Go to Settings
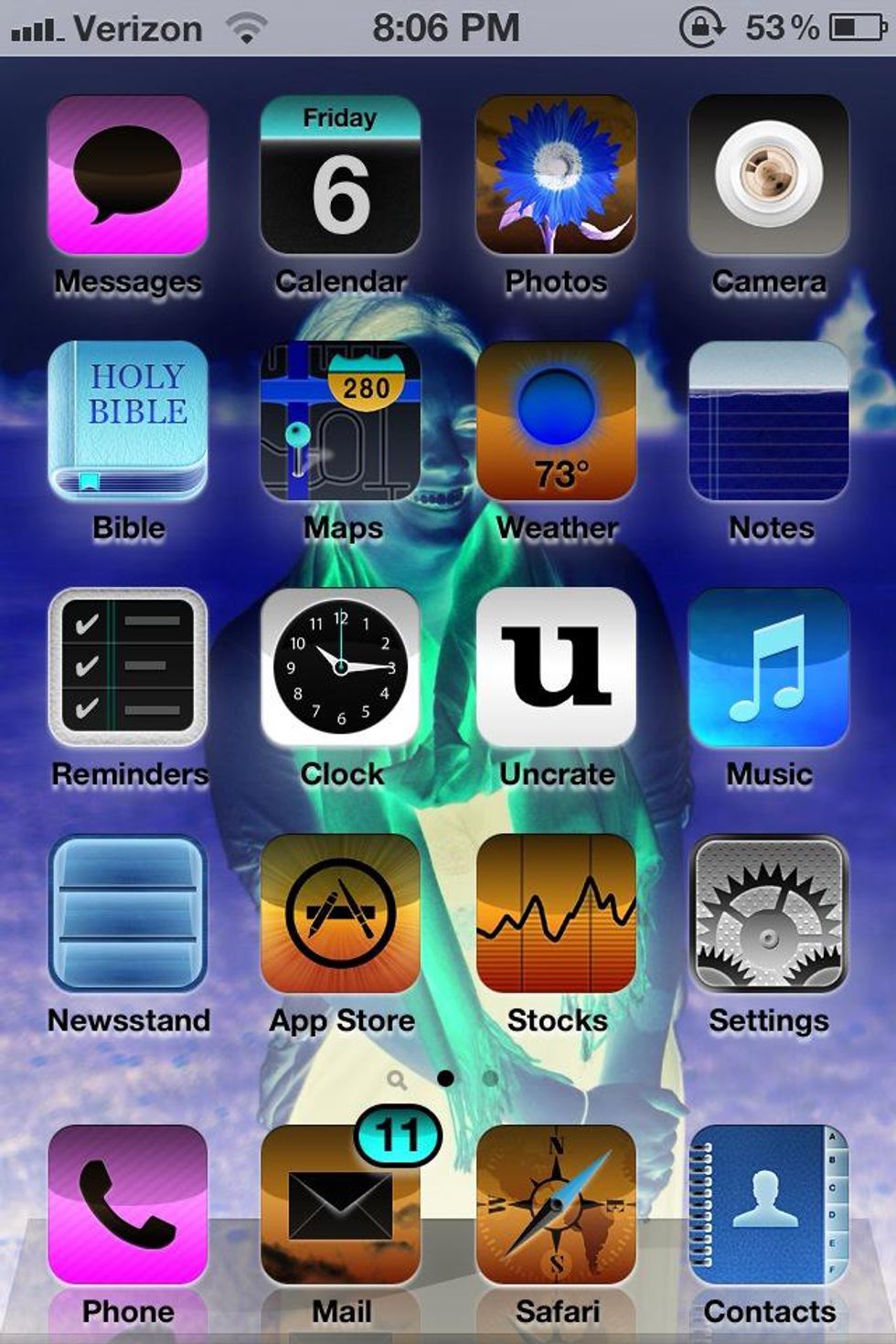This screenshot has height=1344, width=896. 769,913
